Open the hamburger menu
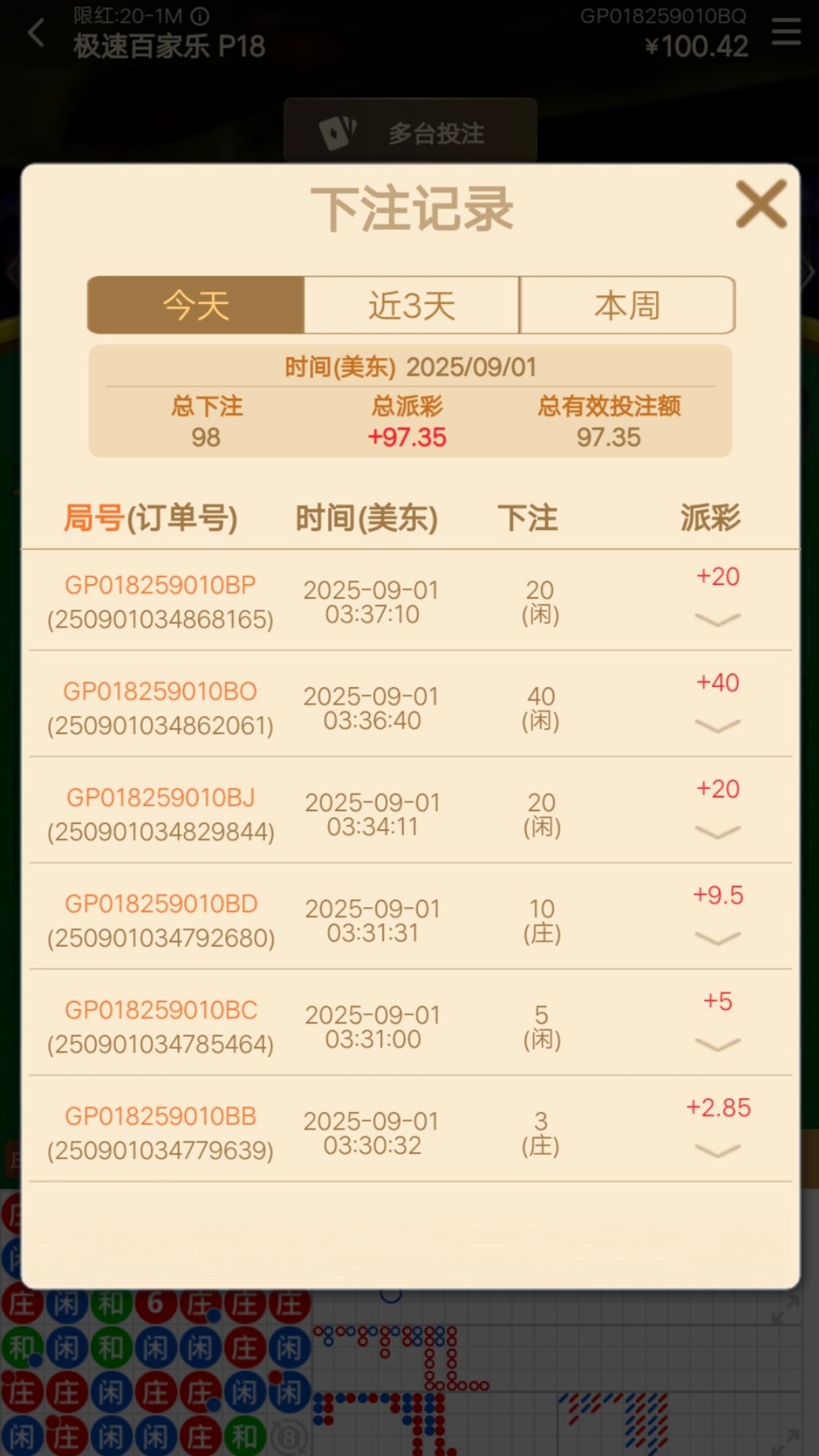Image resolution: width=819 pixels, height=1456 pixels. (786, 32)
